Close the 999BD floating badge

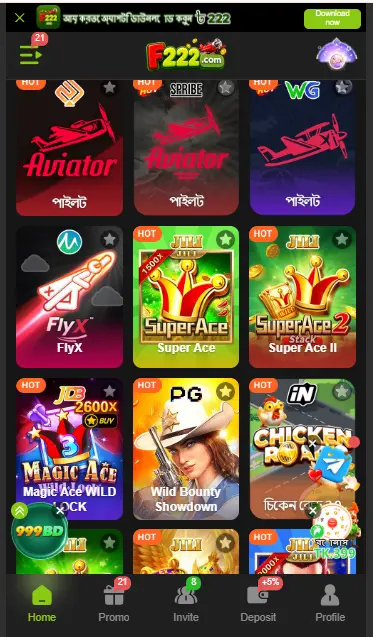pyautogui.click(x=60, y=511)
